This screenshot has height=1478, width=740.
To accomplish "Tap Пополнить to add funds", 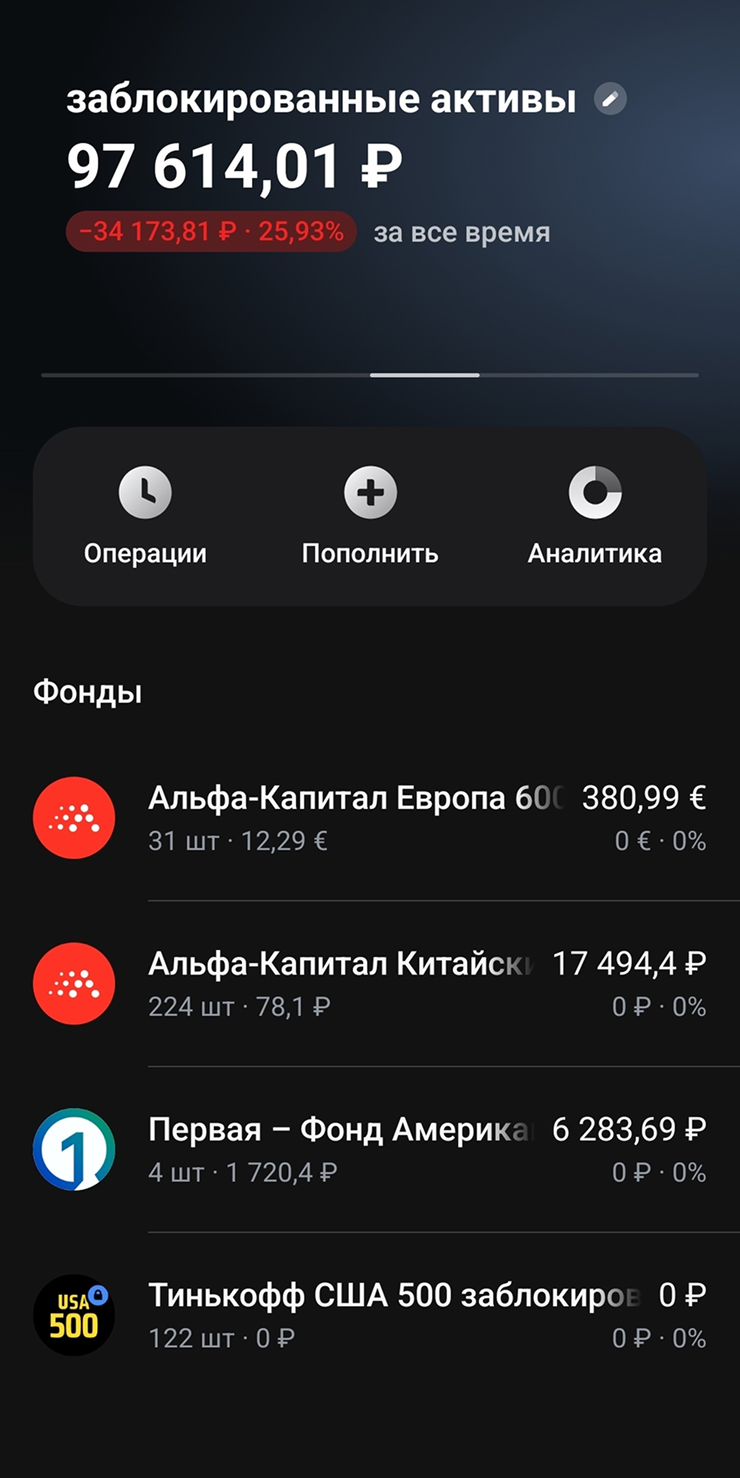I will (x=370, y=517).
